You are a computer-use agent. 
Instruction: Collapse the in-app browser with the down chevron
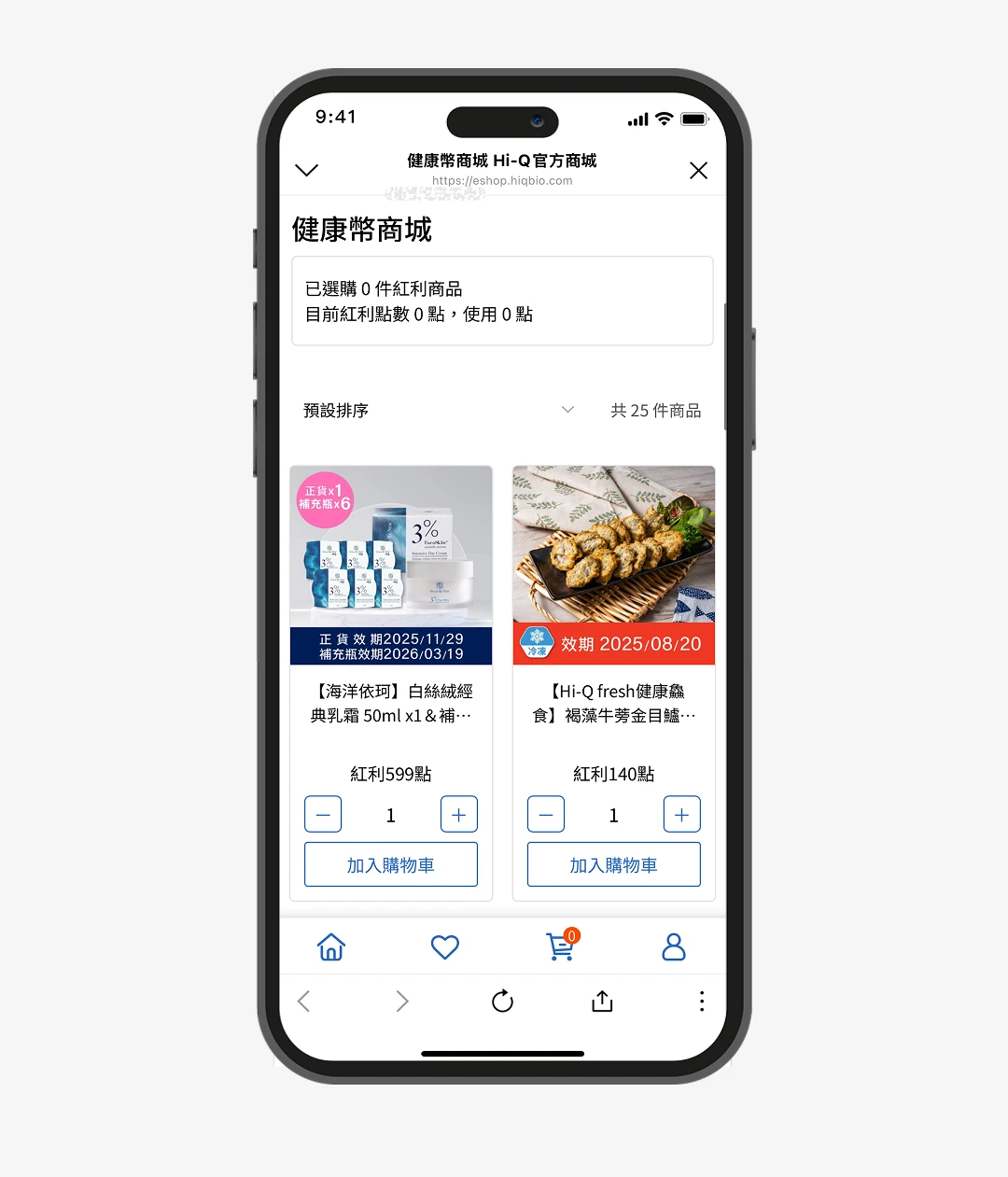pos(306,170)
